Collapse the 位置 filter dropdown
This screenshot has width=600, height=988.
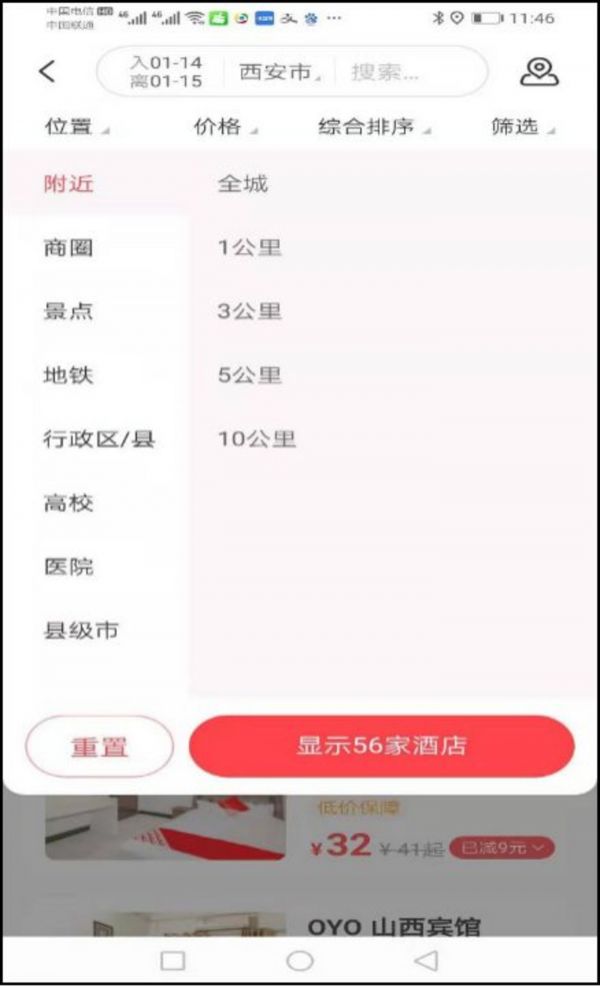[x=76, y=127]
